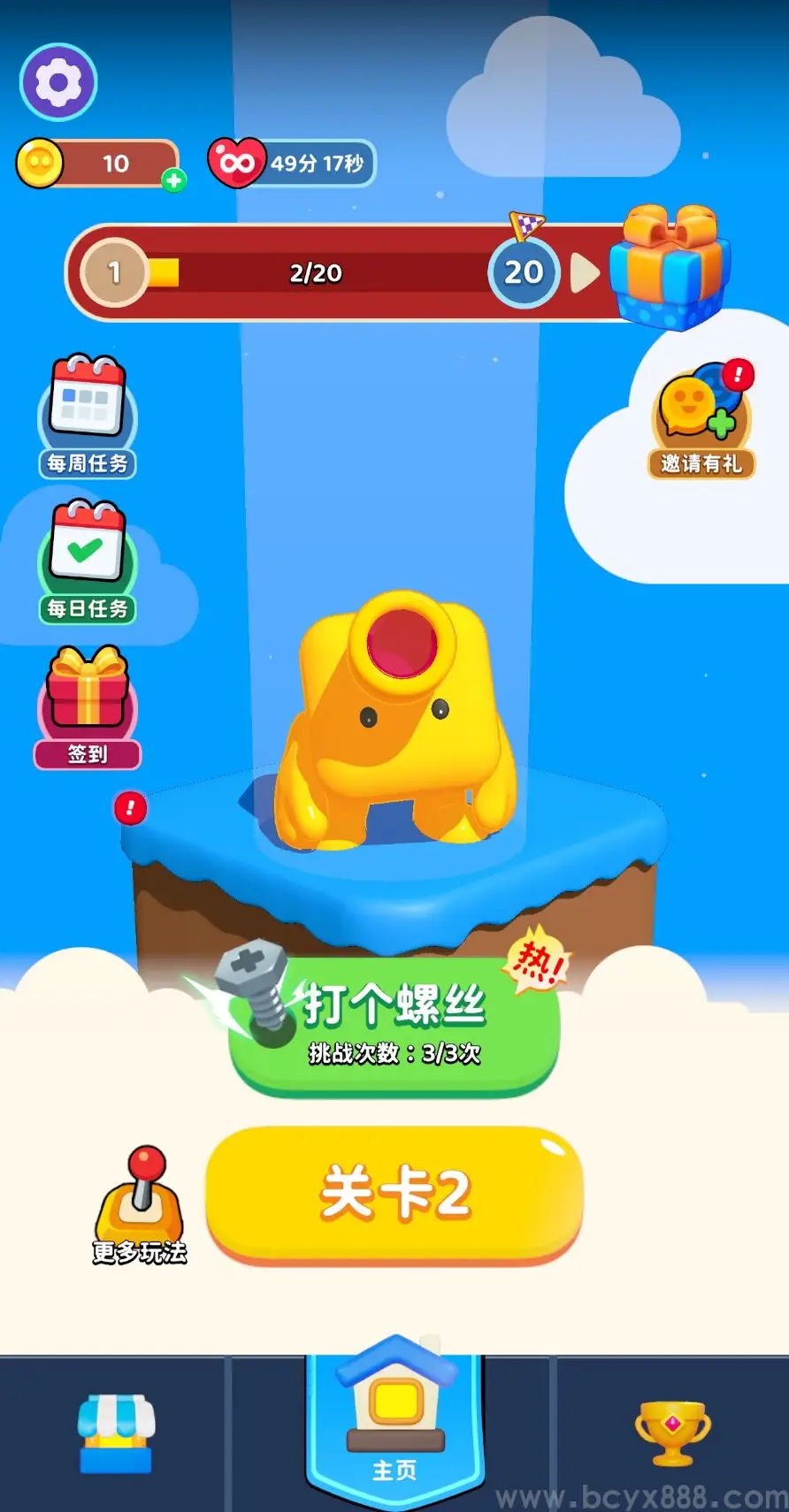Open 每周任务 weekly tasks
The width and height of the screenshot is (789, 1512).
point(87,416)
